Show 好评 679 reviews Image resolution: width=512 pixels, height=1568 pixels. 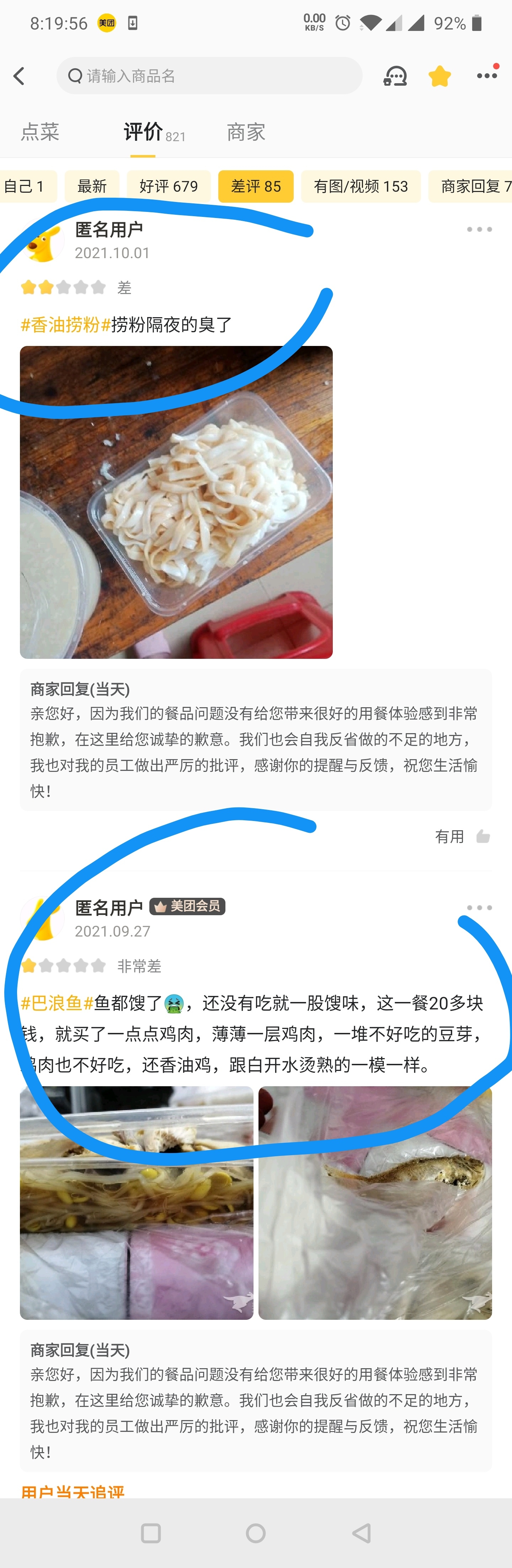[x=169, y=186]
